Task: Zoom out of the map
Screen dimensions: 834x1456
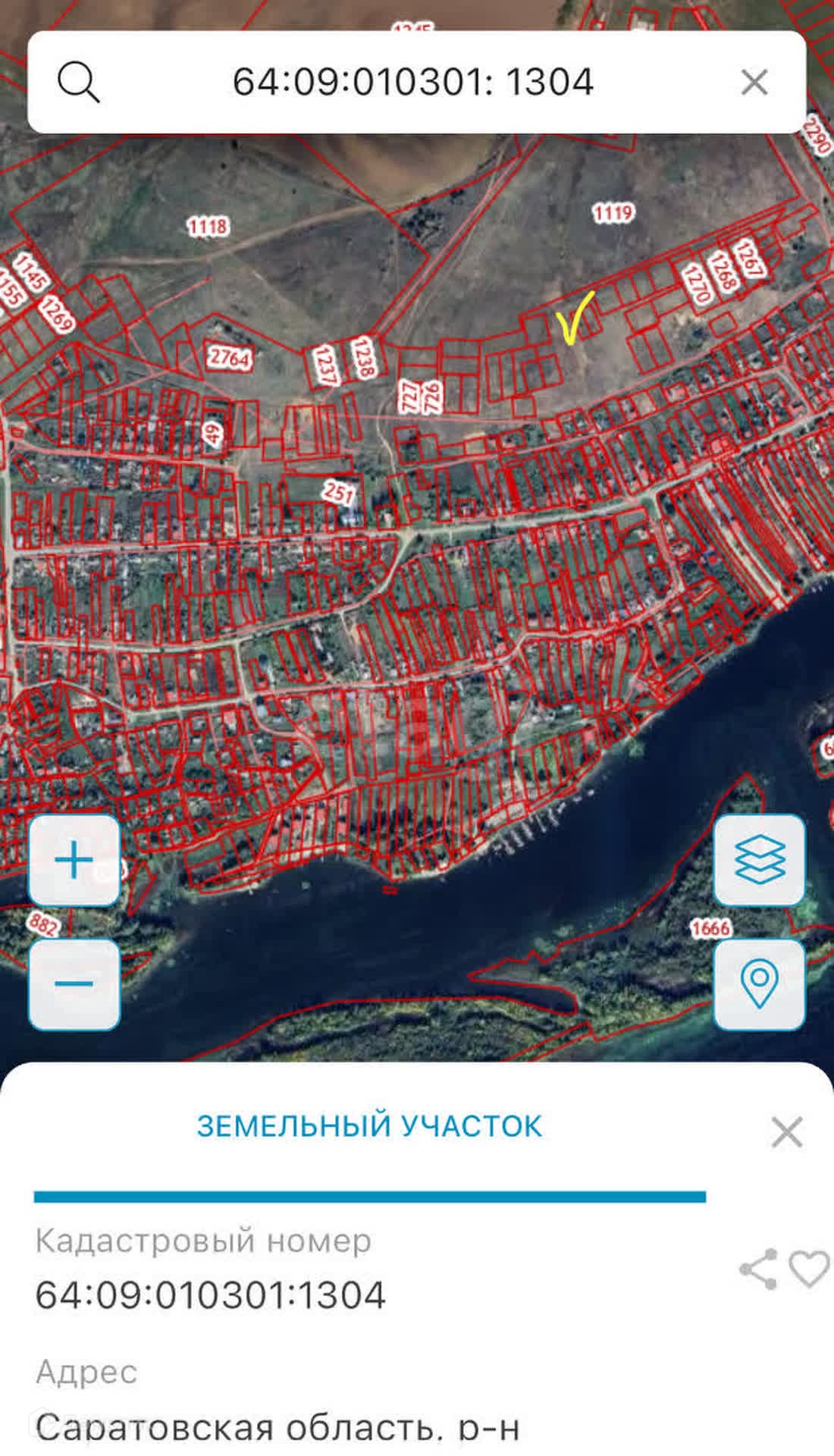Action: click(74, 984)
